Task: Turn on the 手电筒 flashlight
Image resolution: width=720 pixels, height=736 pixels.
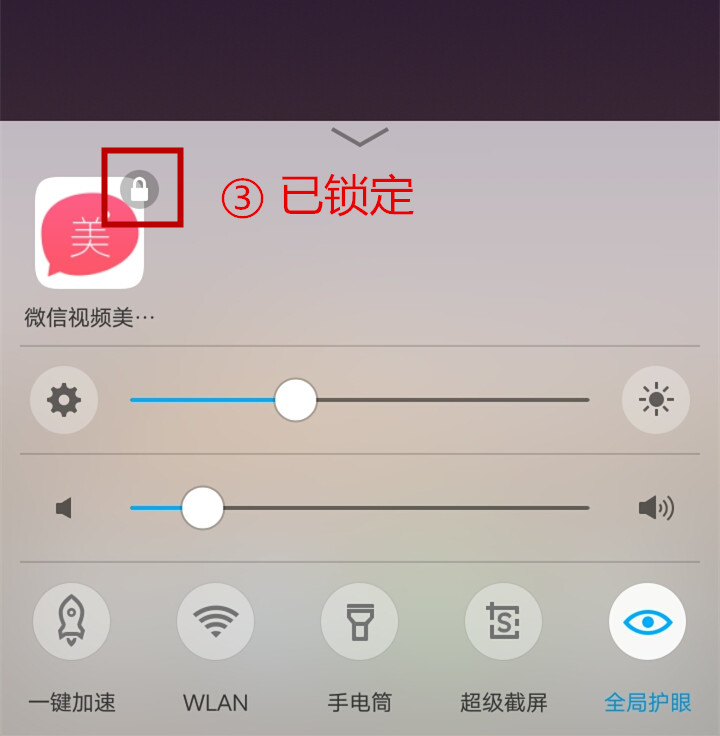Action: point(359,622)
